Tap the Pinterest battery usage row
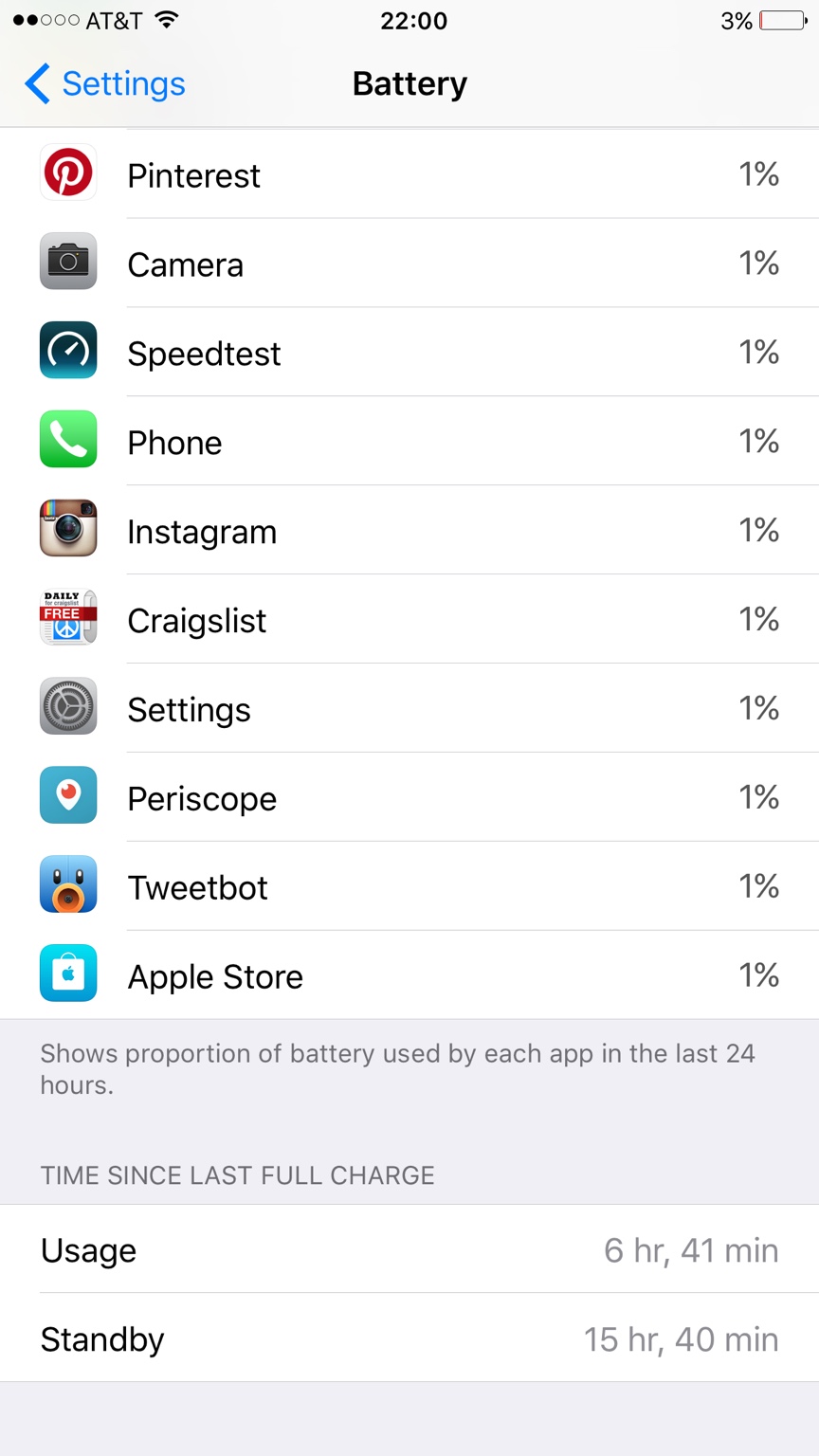The image size is (819, 1456). 409,175
